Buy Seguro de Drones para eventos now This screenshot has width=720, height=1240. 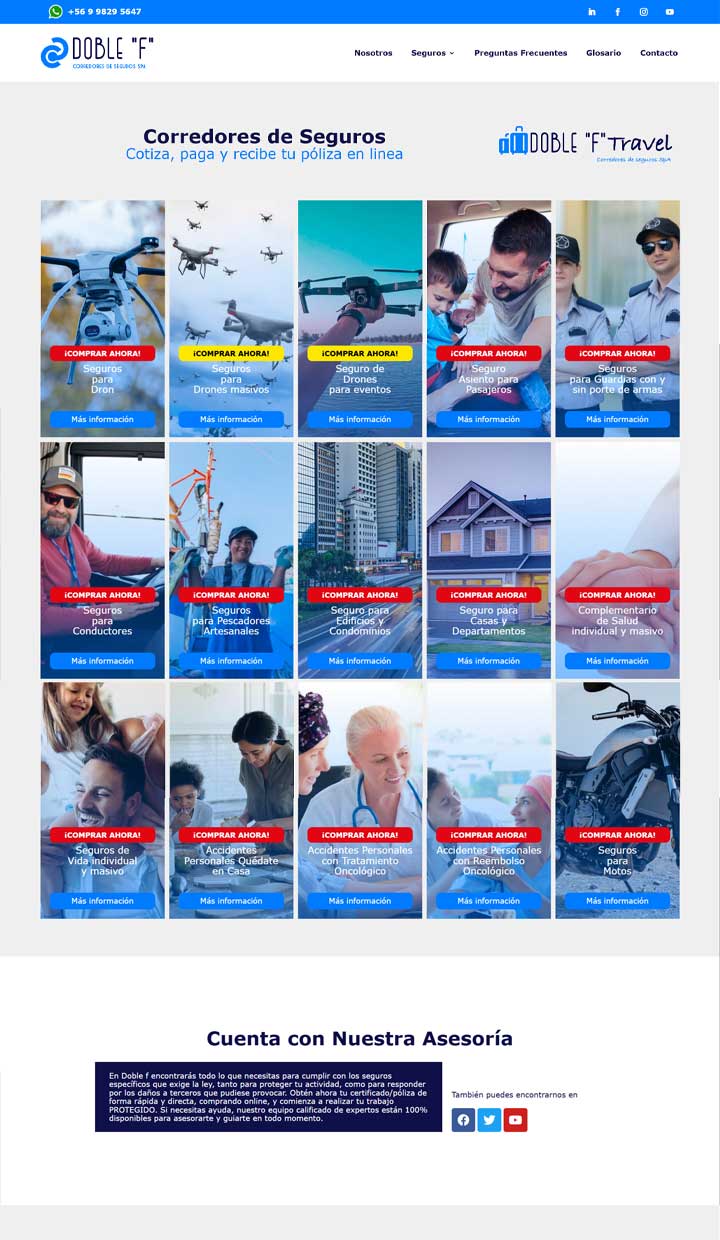tap(360, 353)
